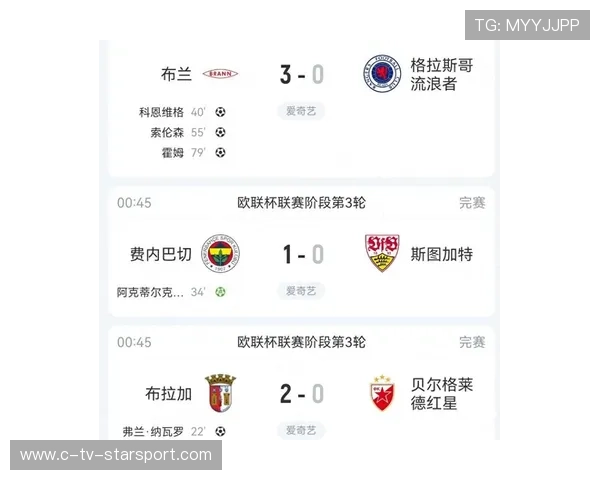Screen dimensions: 600x480
Task: View the 布拉加 vs 贝尔格莱德红星 match details
Action: tap(301, 393)
